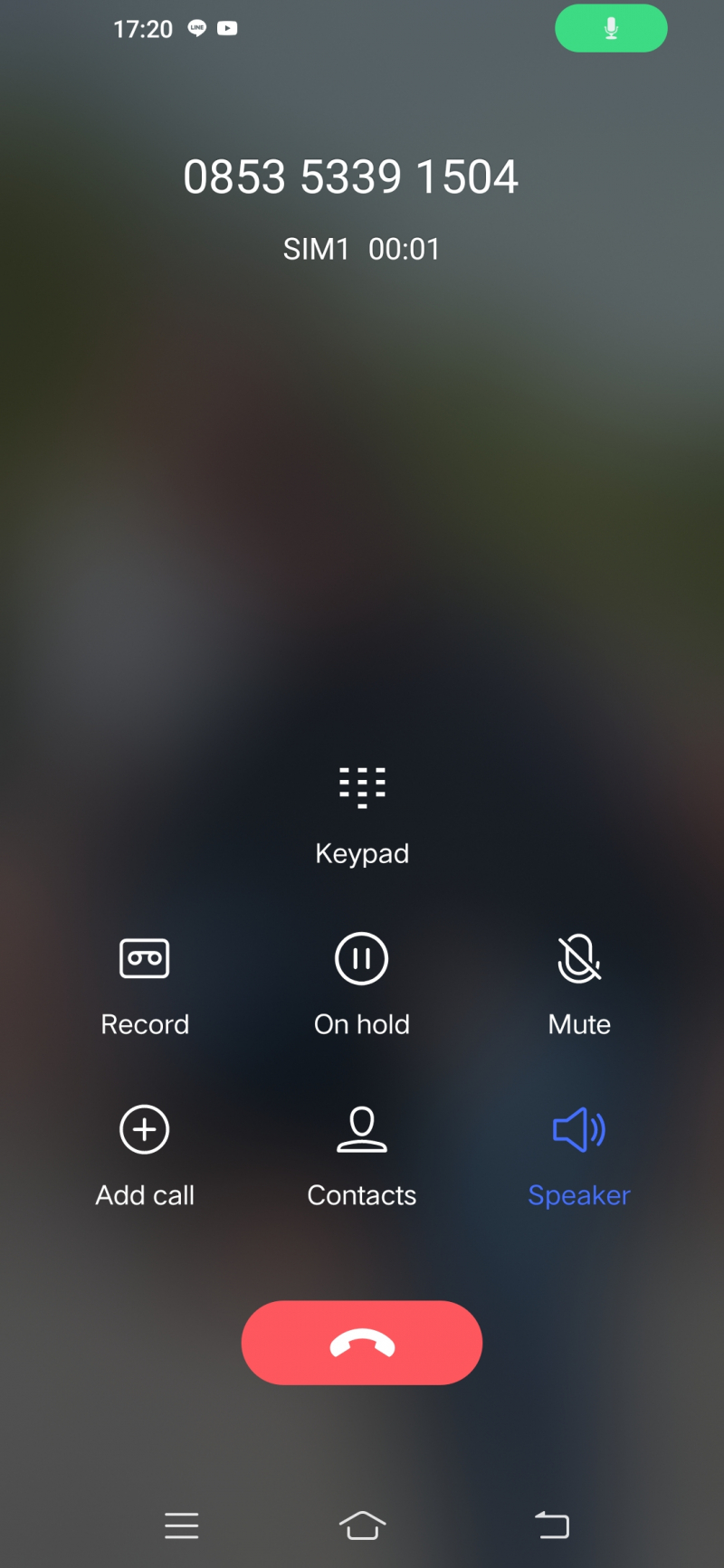Start recording the call

145,959
